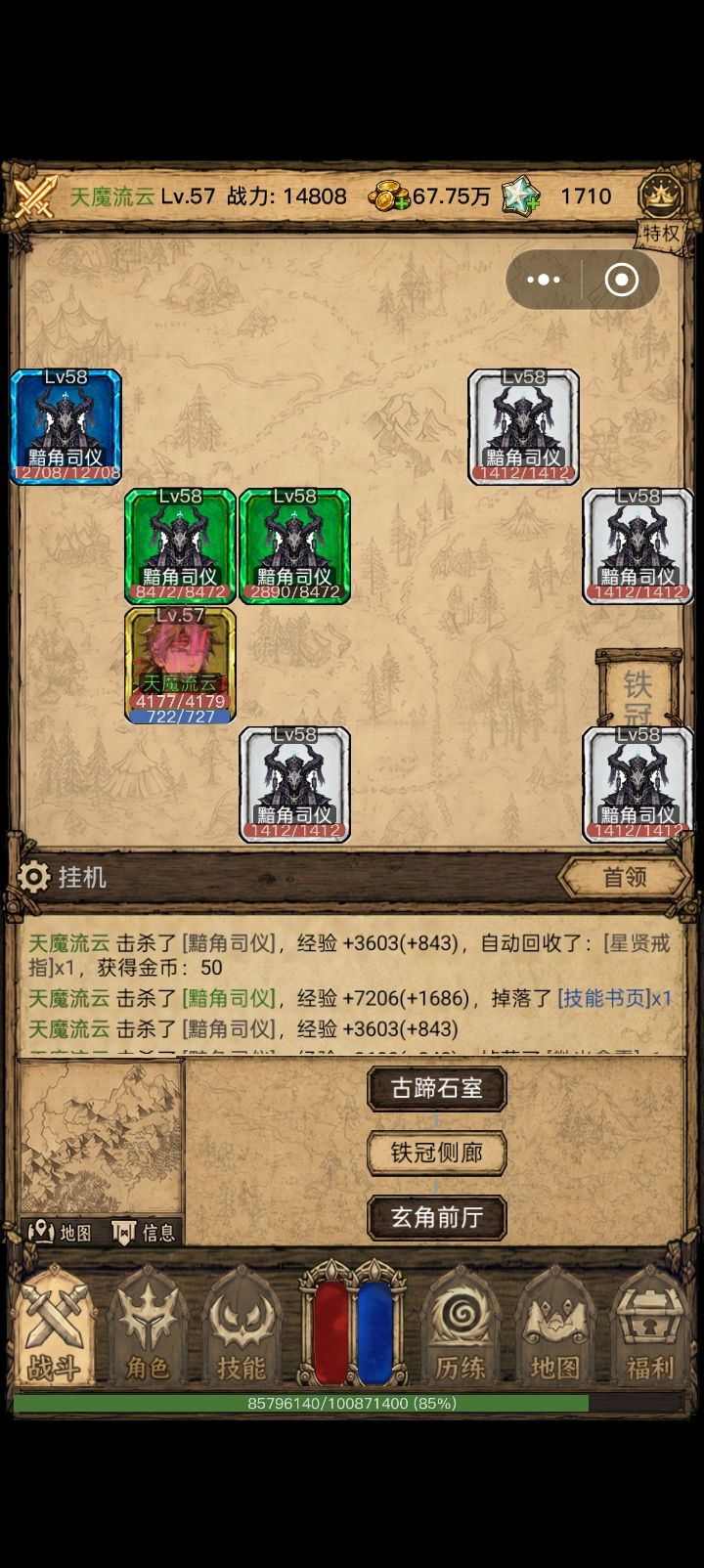
Task: Open the 地图 button under minimap
Action: [61, 1232]
